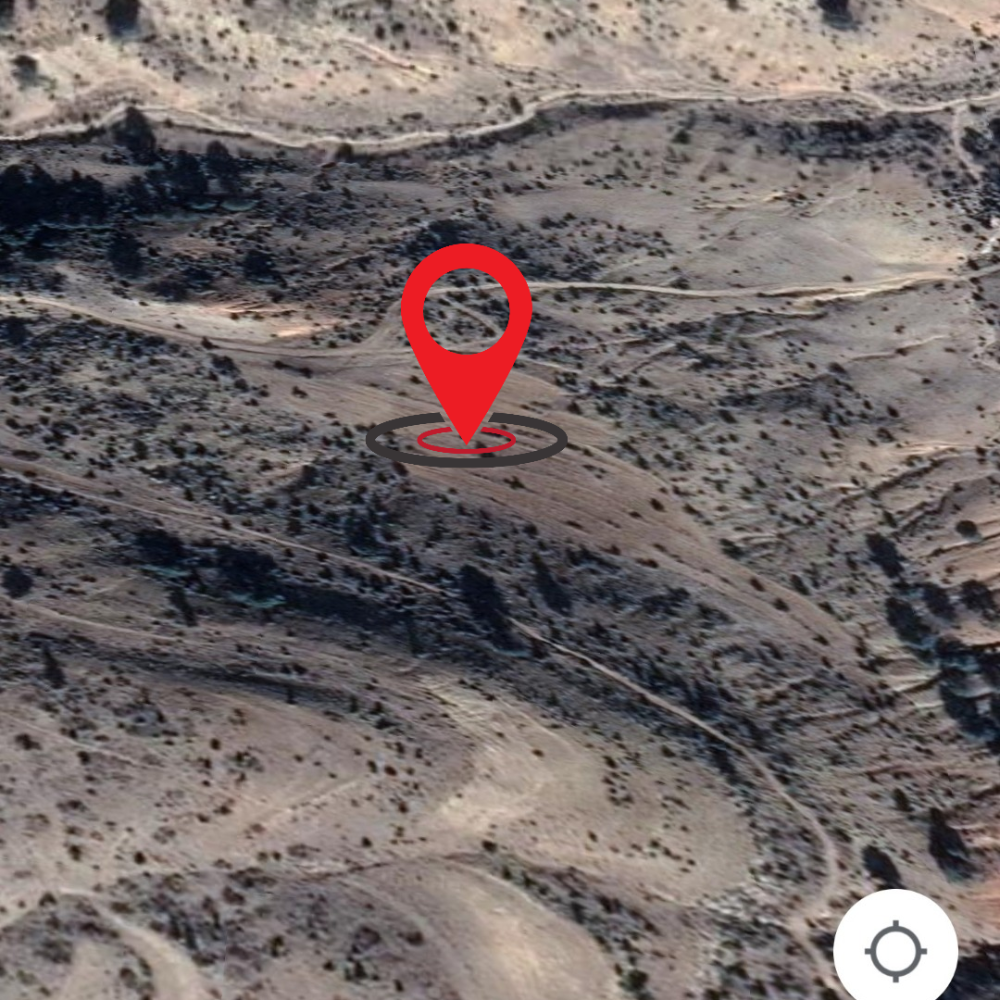Tap the my-location crosshair button

point(895,950)
